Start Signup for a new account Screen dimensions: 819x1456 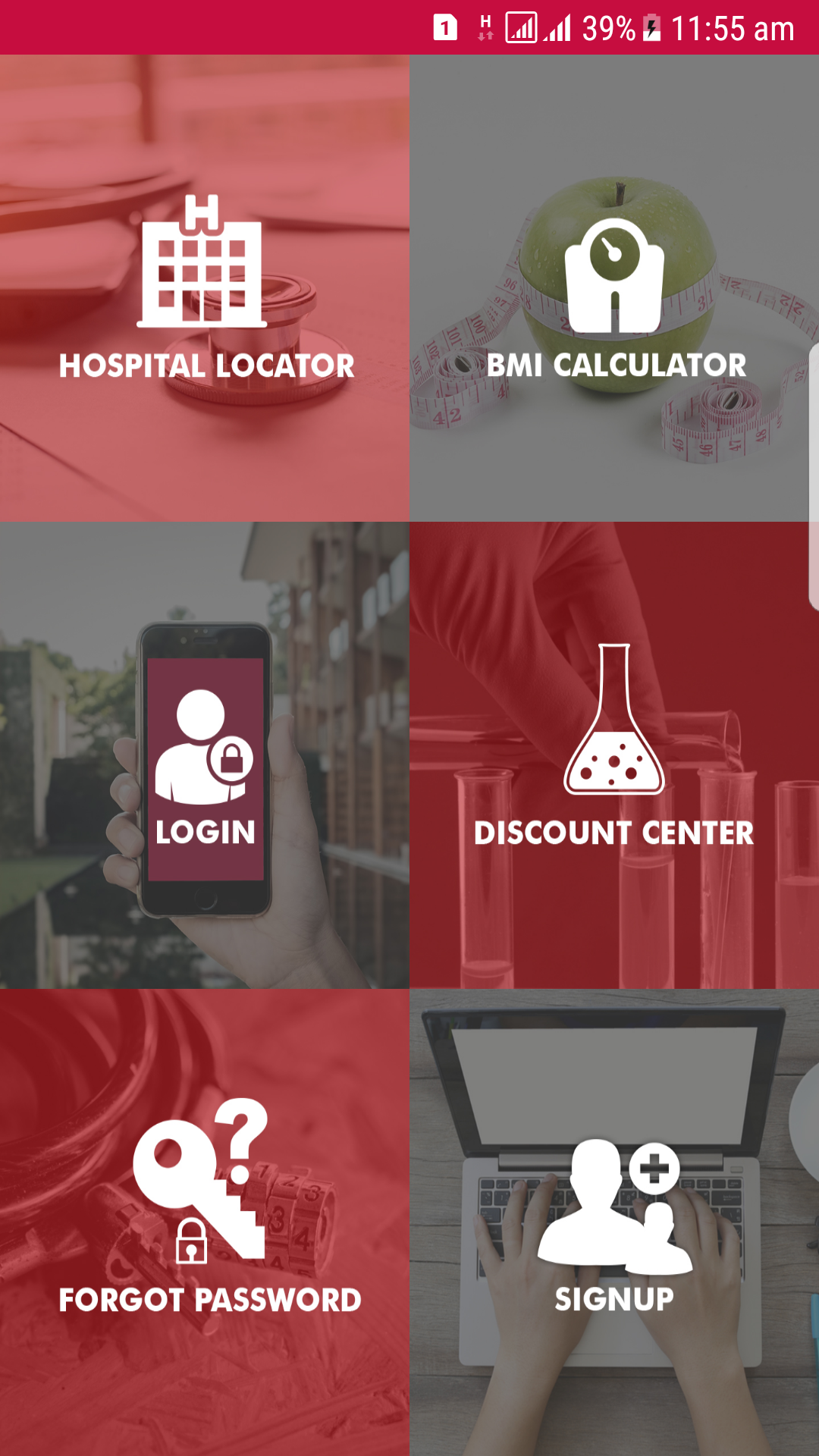click(614, 1222)
